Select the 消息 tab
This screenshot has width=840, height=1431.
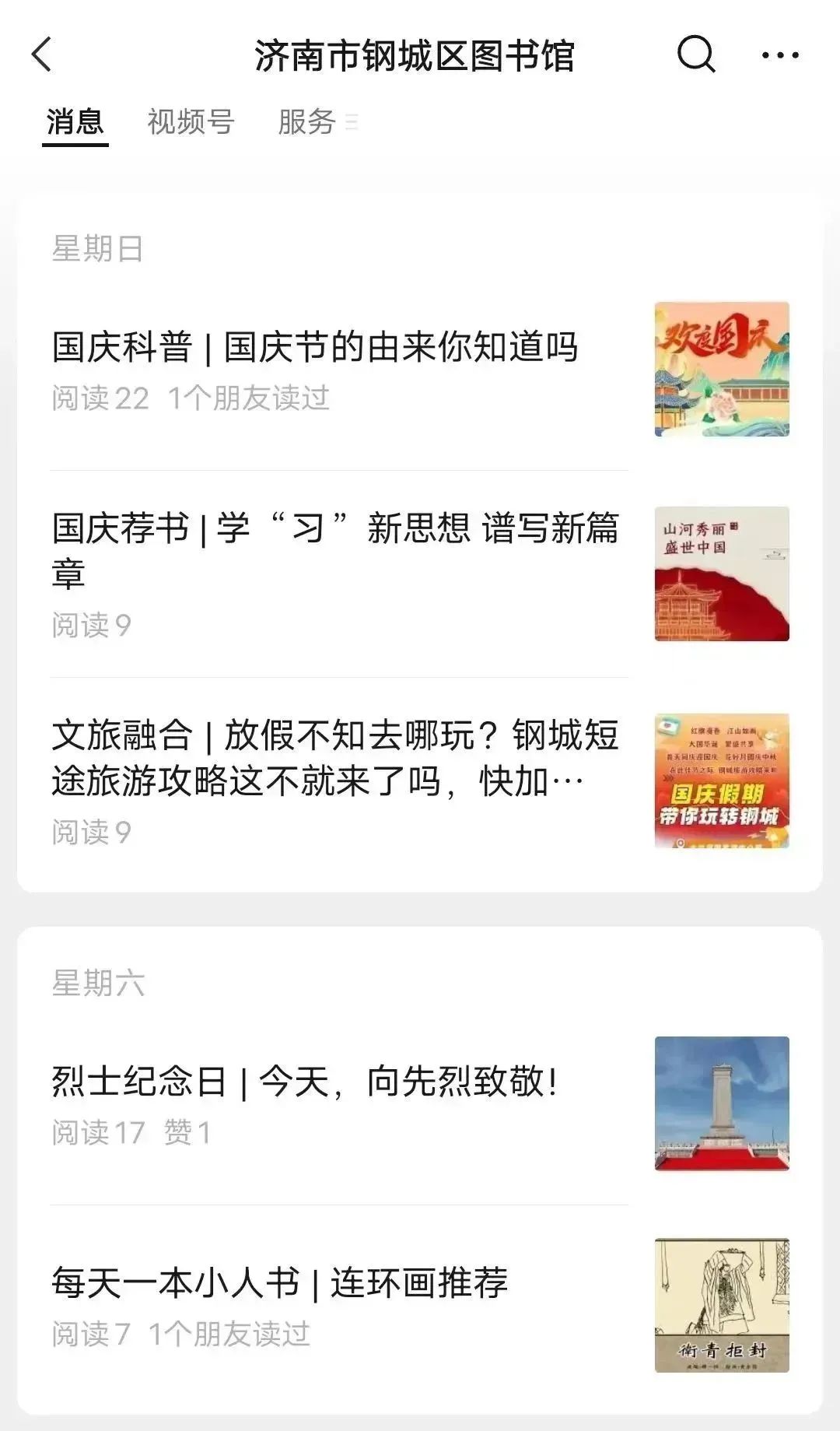75,122
